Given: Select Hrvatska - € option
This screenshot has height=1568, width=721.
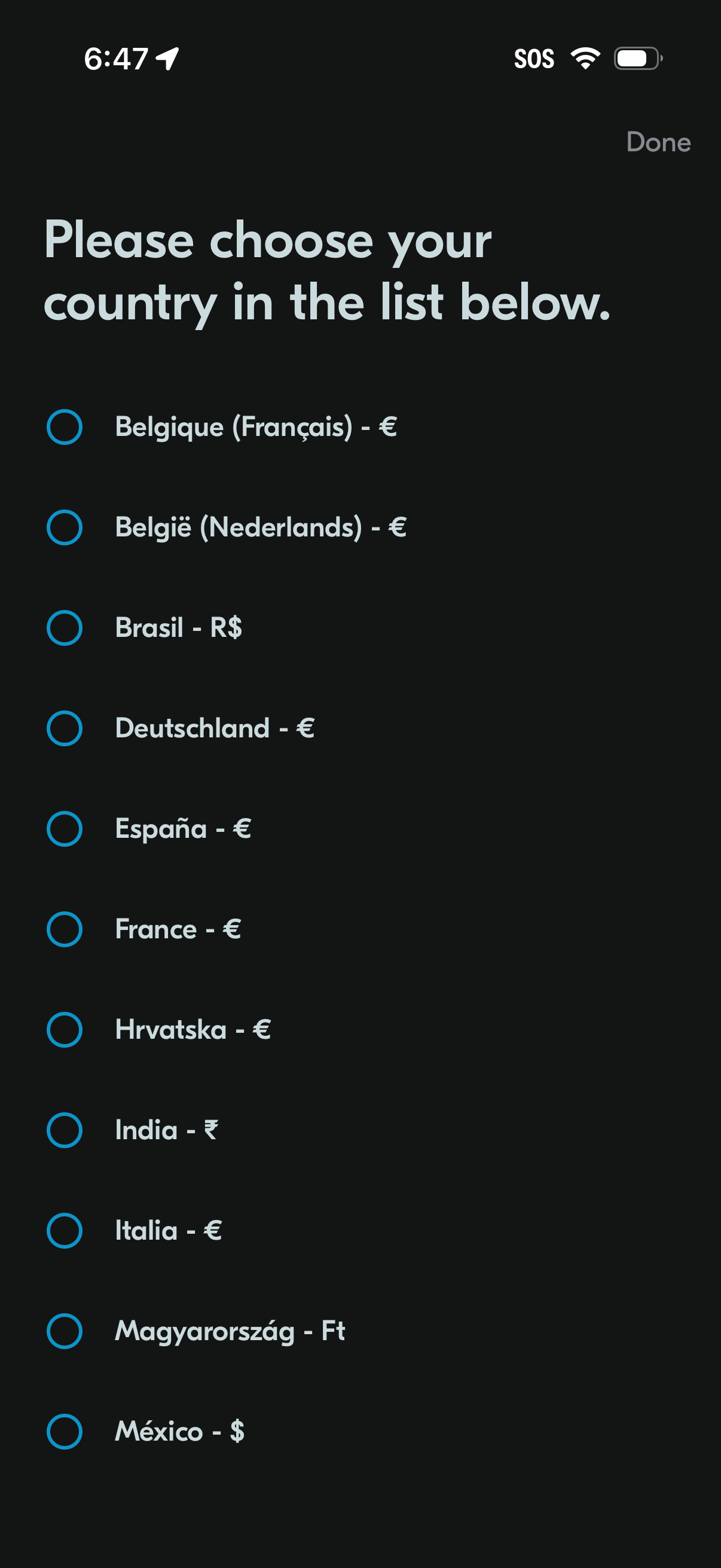Looking at the screenshot, I should [65, 1029].
